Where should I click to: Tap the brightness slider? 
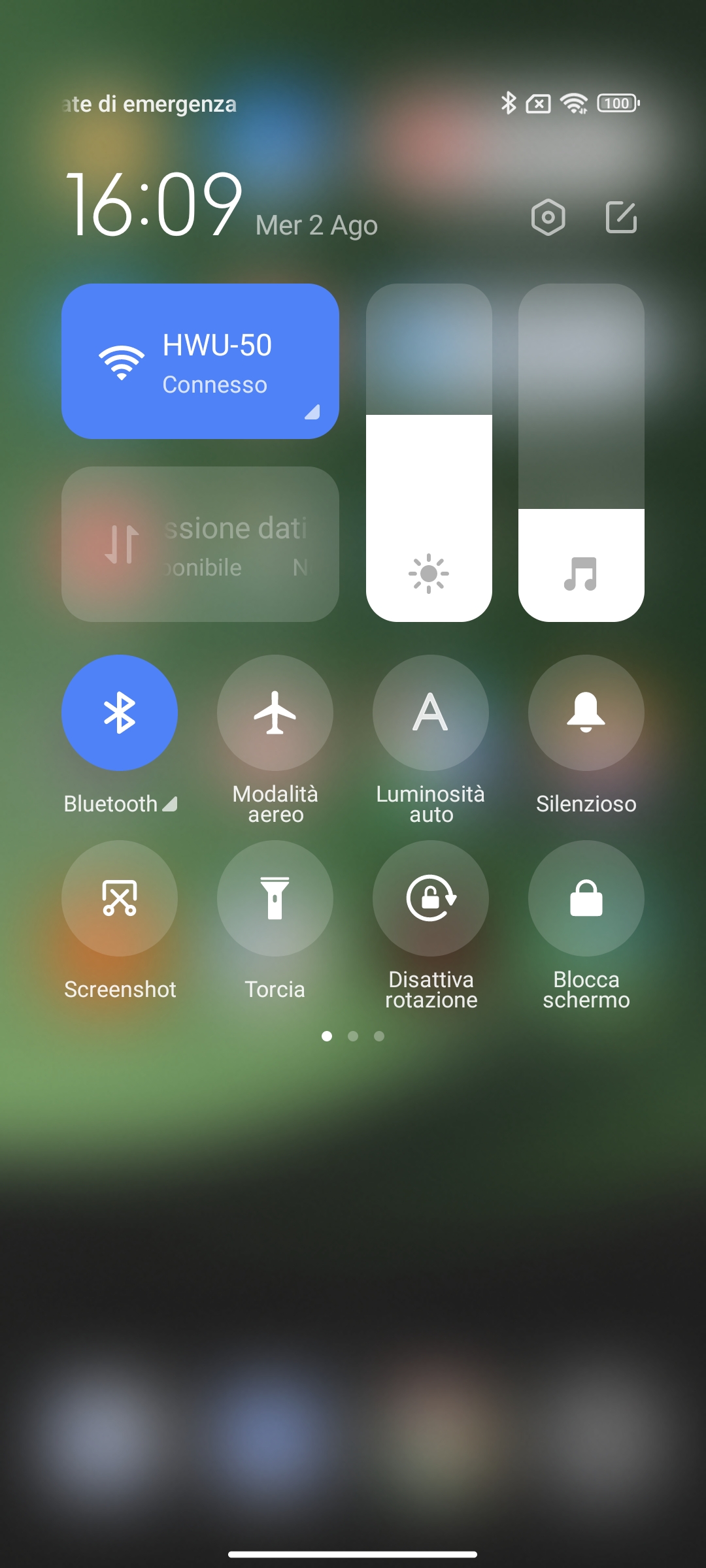point(429,453)
